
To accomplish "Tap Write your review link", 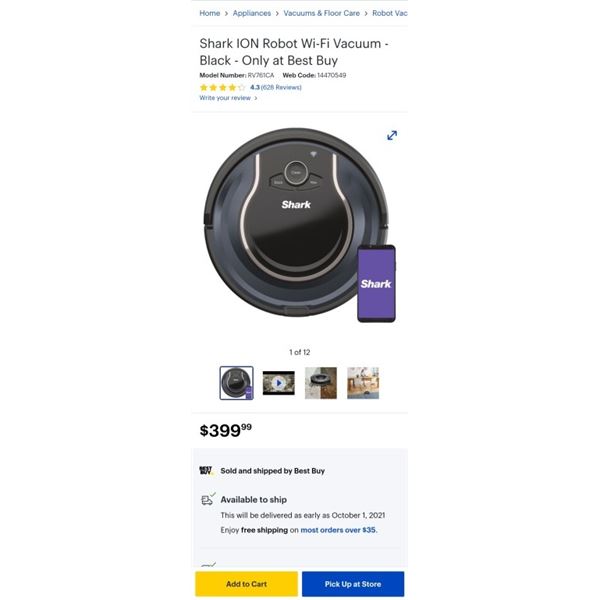I will [x=227, y=98].
